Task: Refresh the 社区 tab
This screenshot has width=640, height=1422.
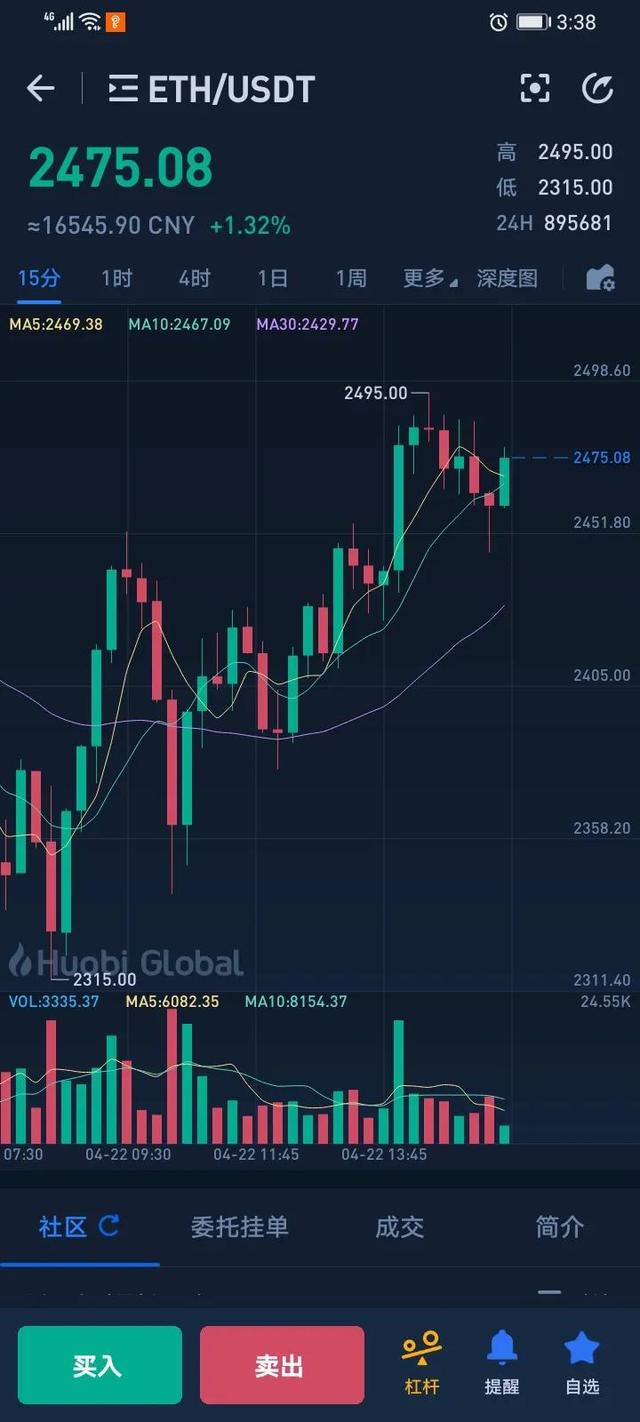Action: click(x=110, y=1225)
